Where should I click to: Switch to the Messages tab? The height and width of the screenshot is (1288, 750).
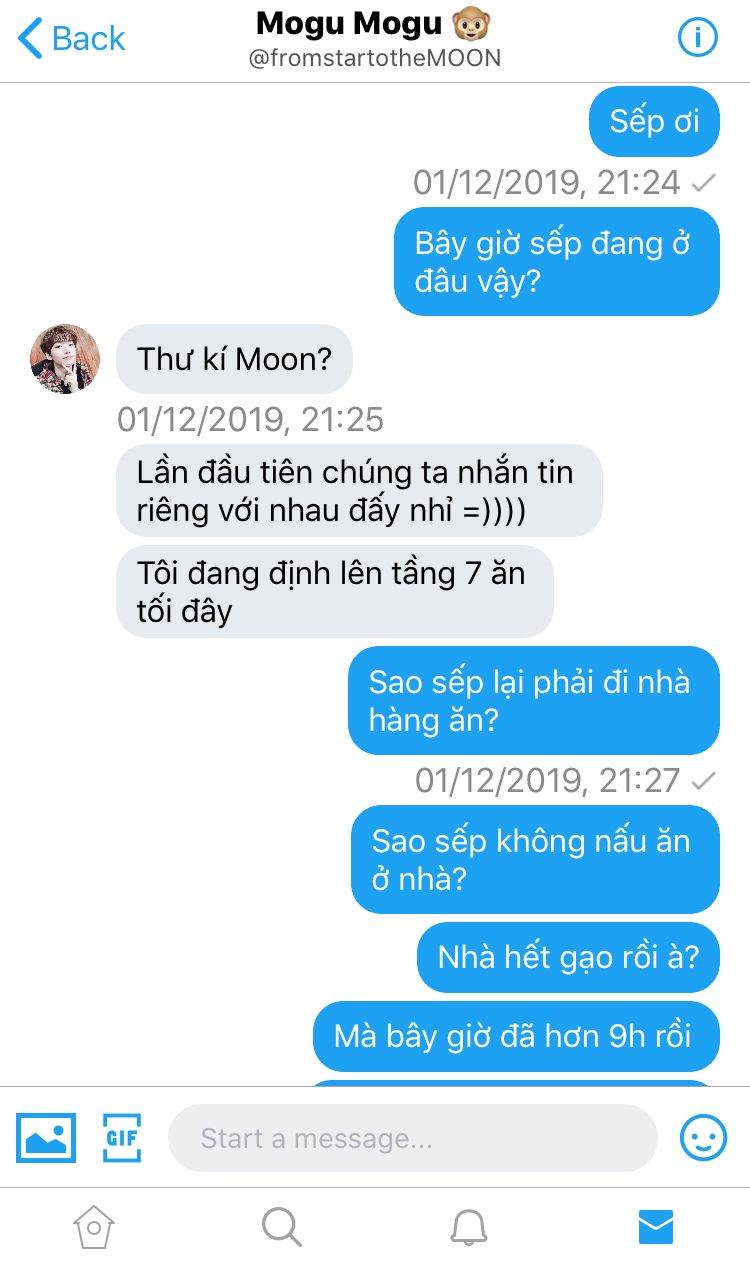[656, 1226]
